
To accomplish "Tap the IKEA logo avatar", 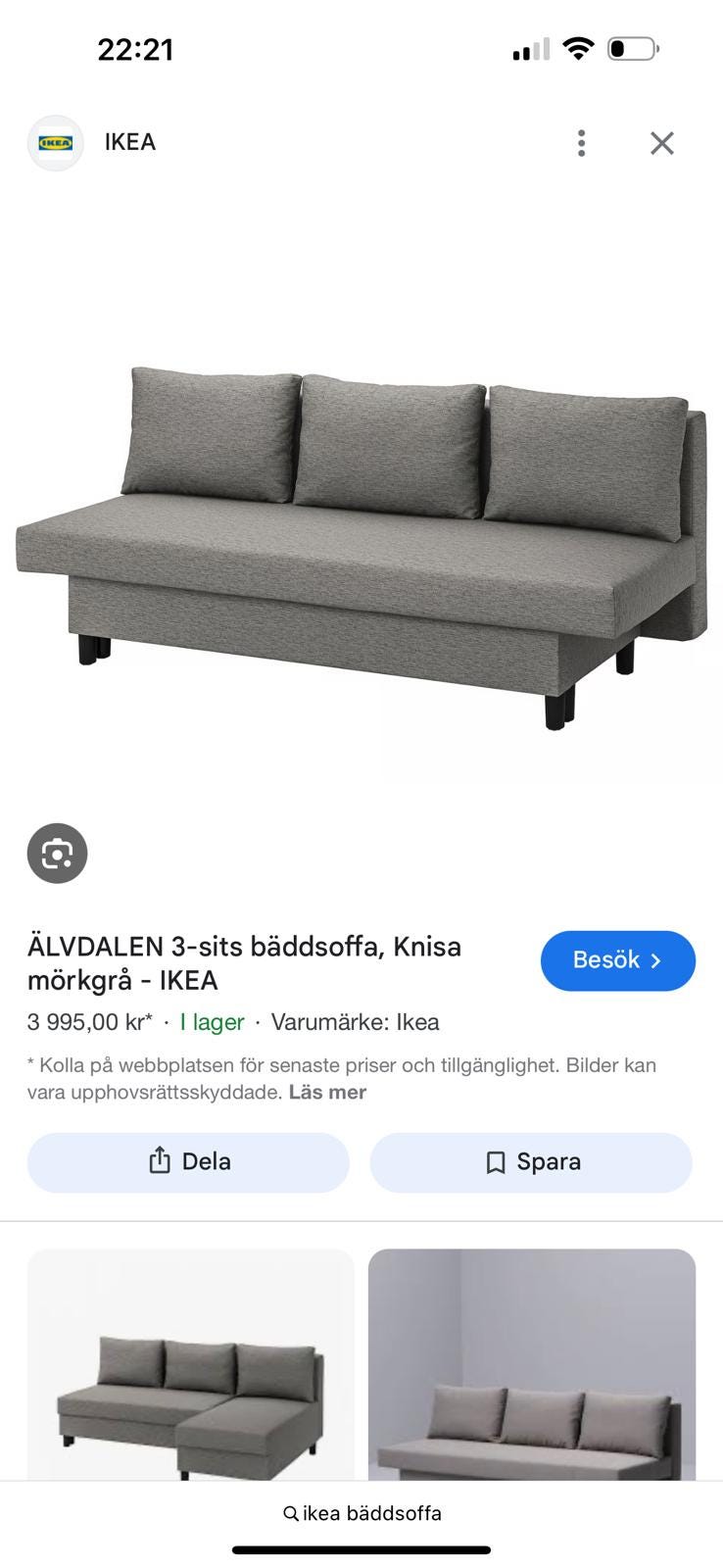I will tap(56, 142).
